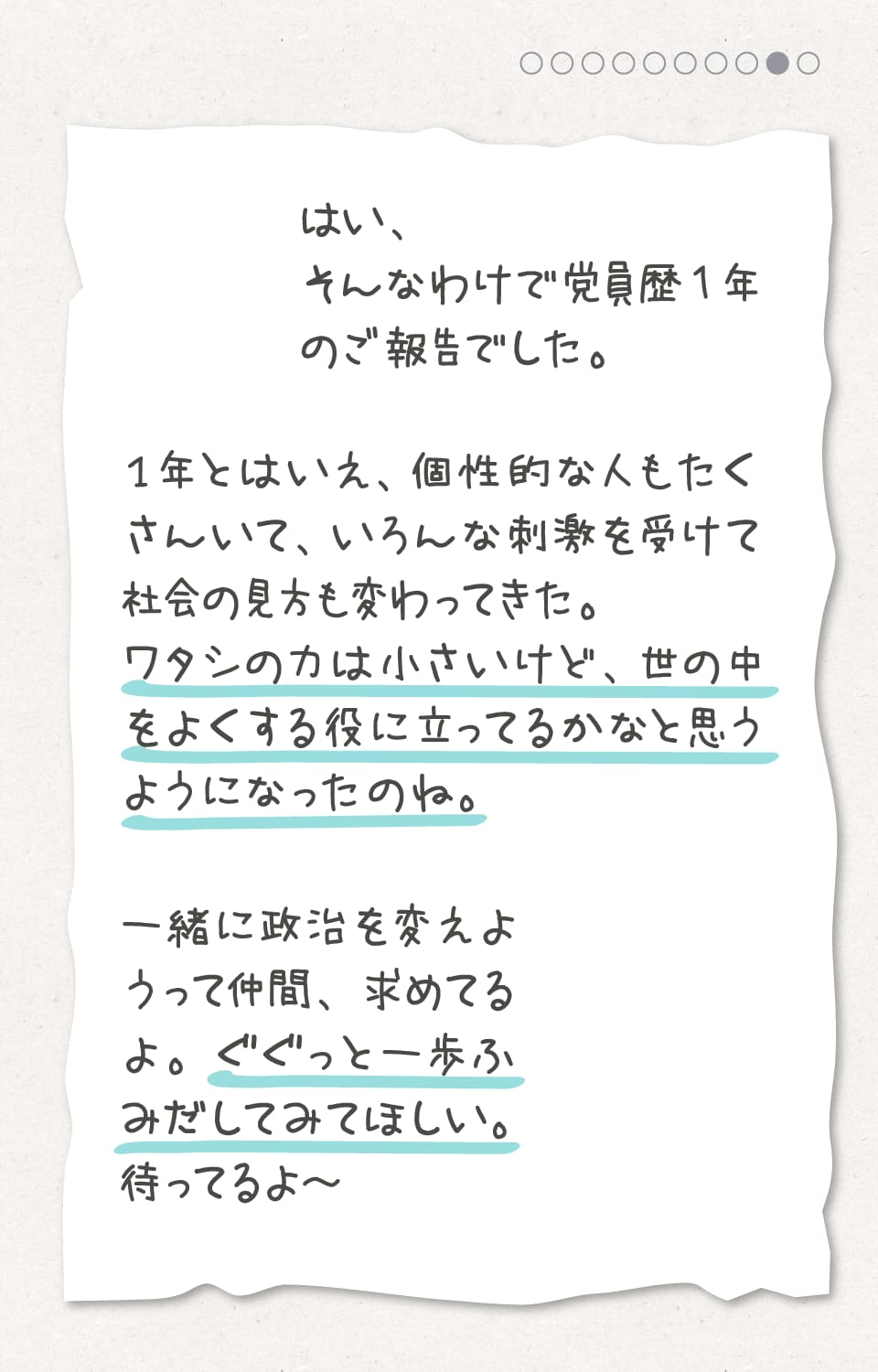This screenshot has height=1372, width=878.
Task: Select the eighth page indicator dot
Action: point(747,63)
